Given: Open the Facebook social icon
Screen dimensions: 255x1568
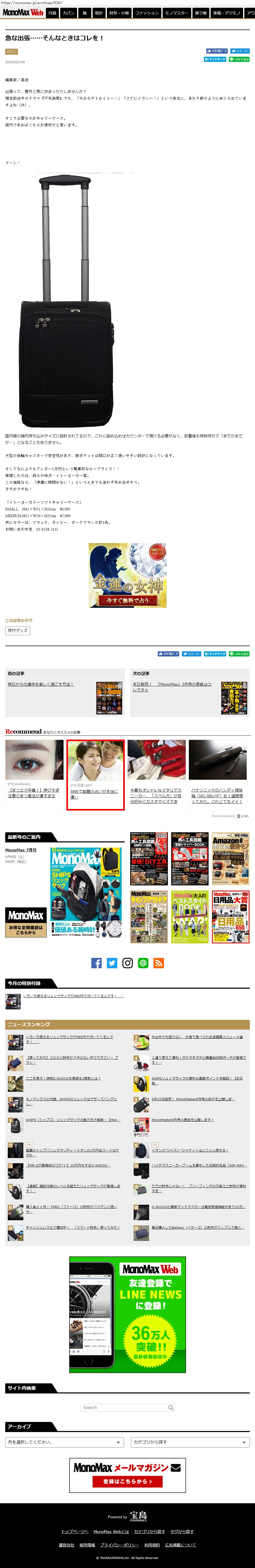Looking at the screenshot, I should pos(97,962).
